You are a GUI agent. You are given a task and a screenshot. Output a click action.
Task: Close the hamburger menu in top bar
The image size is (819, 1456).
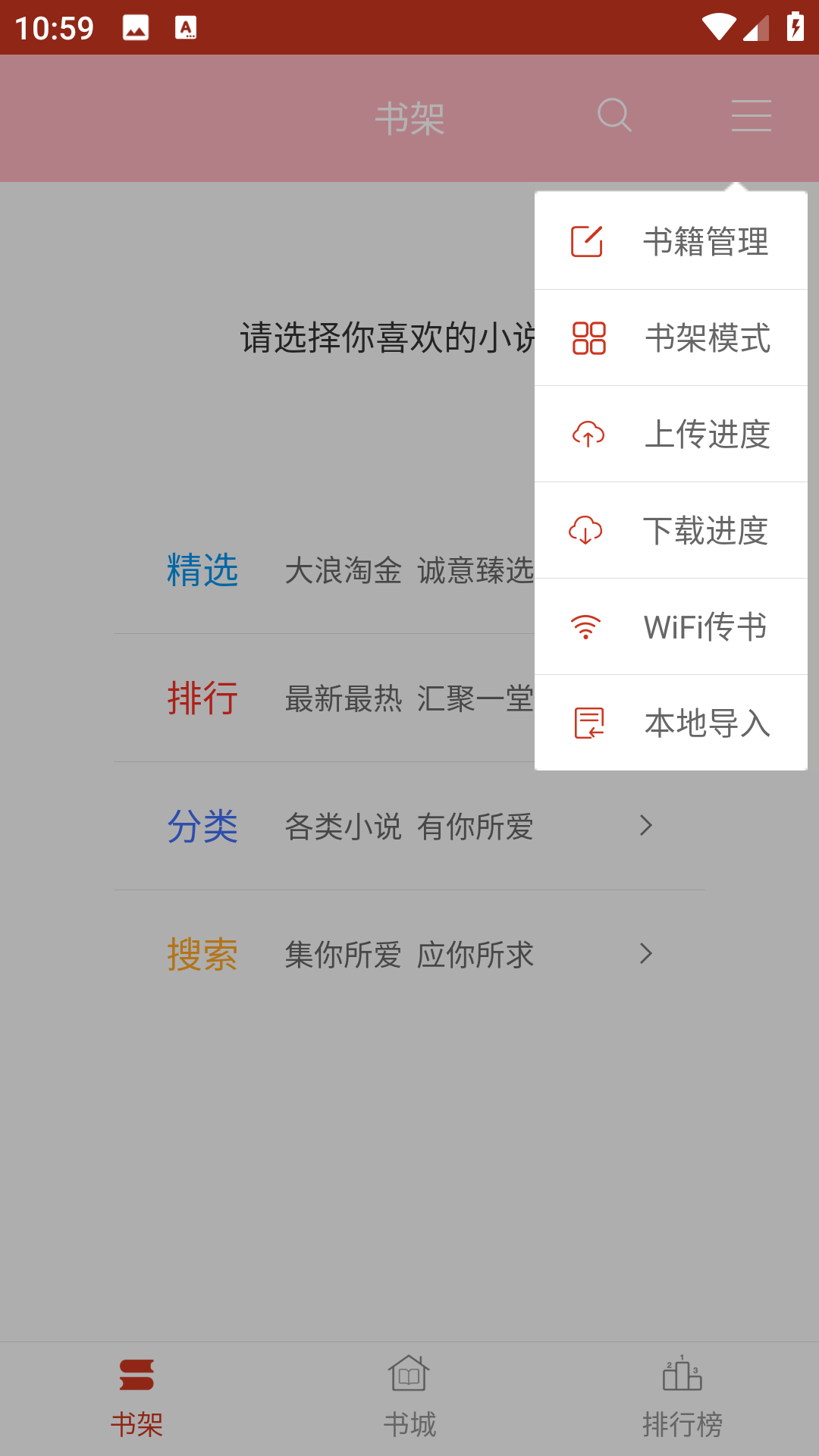tap(751, 116)
